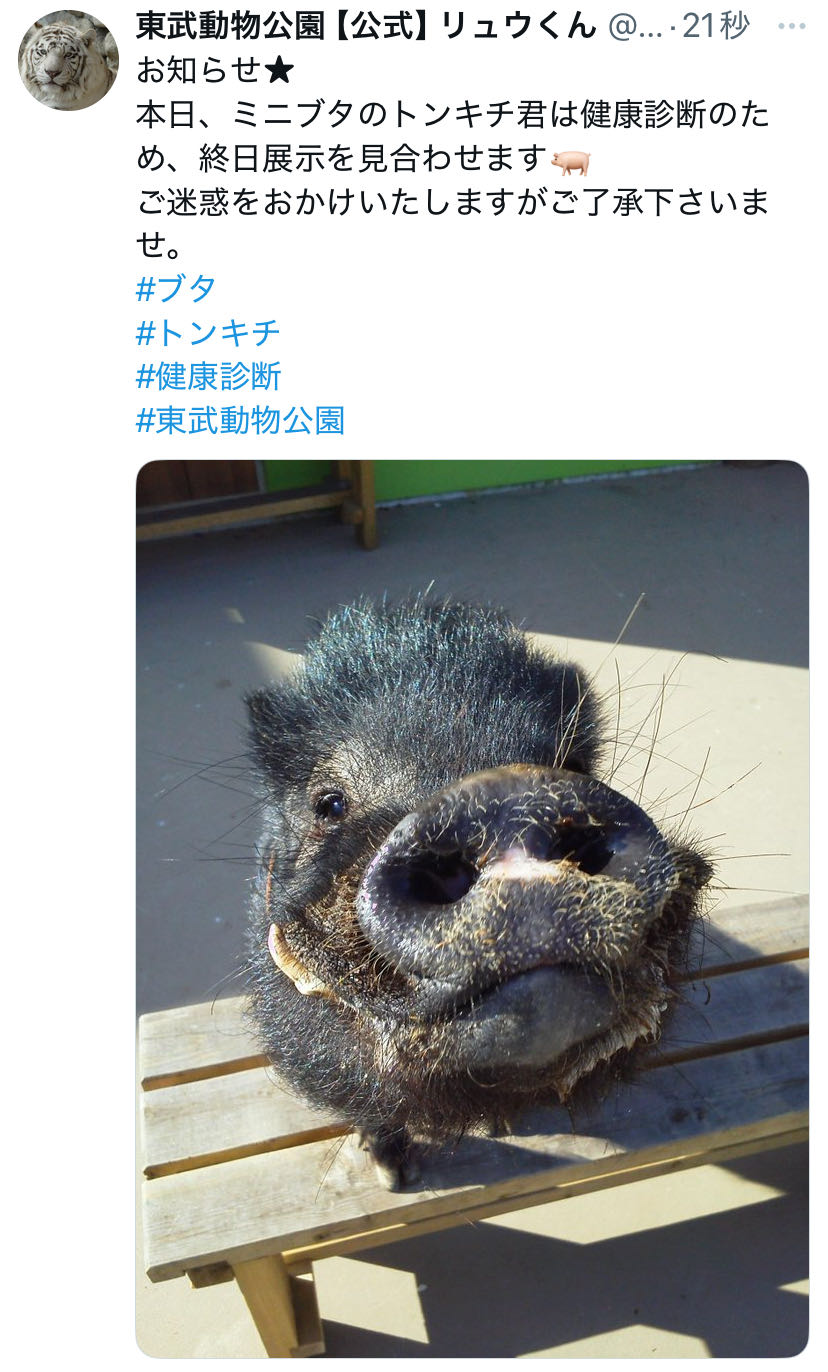Open the hashtag #健康診断
The image size is (828, 1372).
click(208, 377)
